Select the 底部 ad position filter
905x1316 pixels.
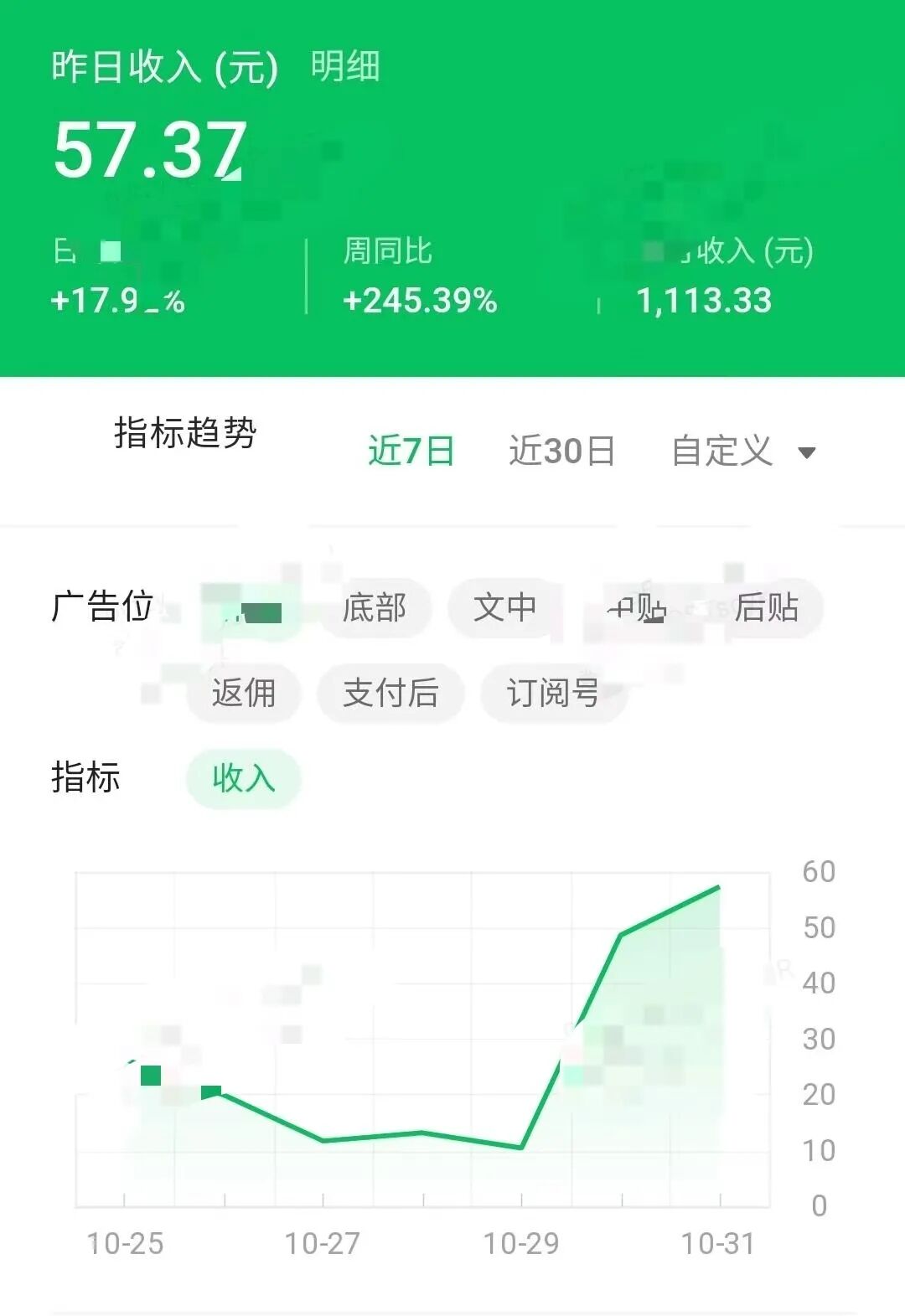click(377, 610)
